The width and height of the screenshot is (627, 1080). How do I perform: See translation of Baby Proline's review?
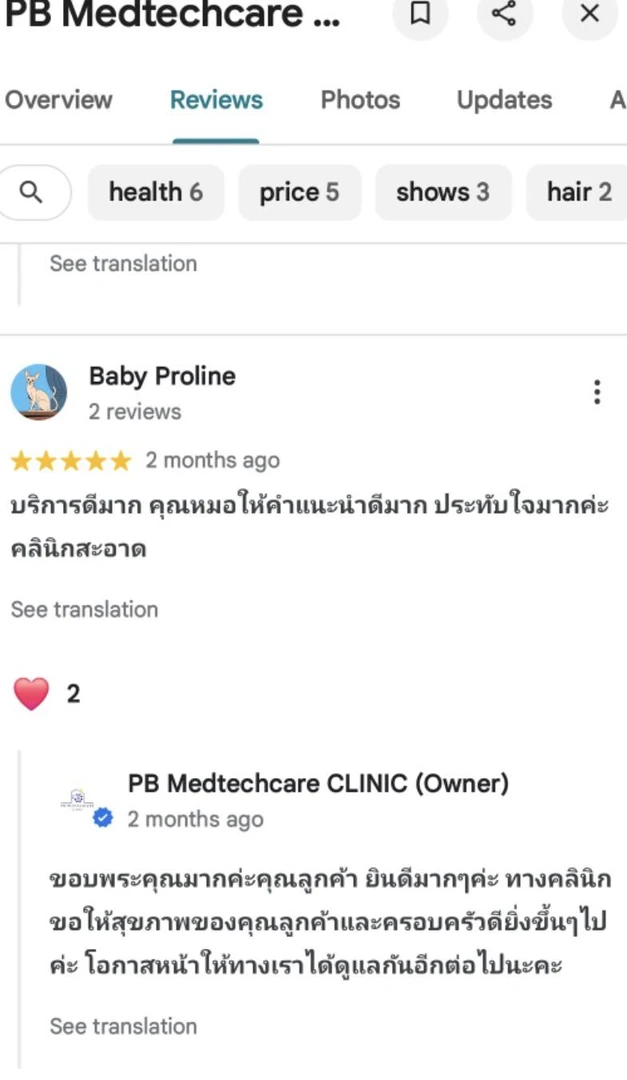[84, 609]
